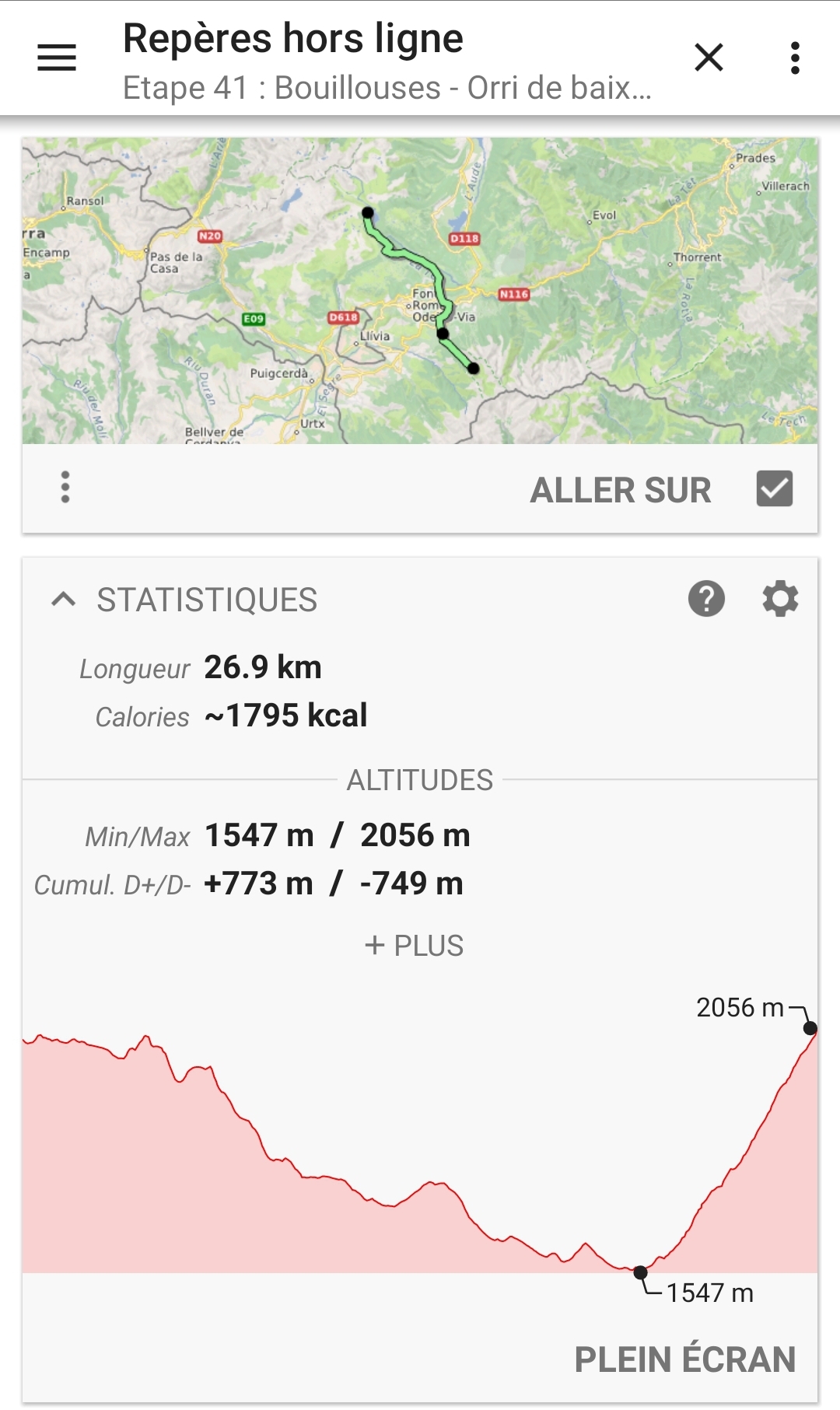Open statistics settings gear

pos(780,600)
